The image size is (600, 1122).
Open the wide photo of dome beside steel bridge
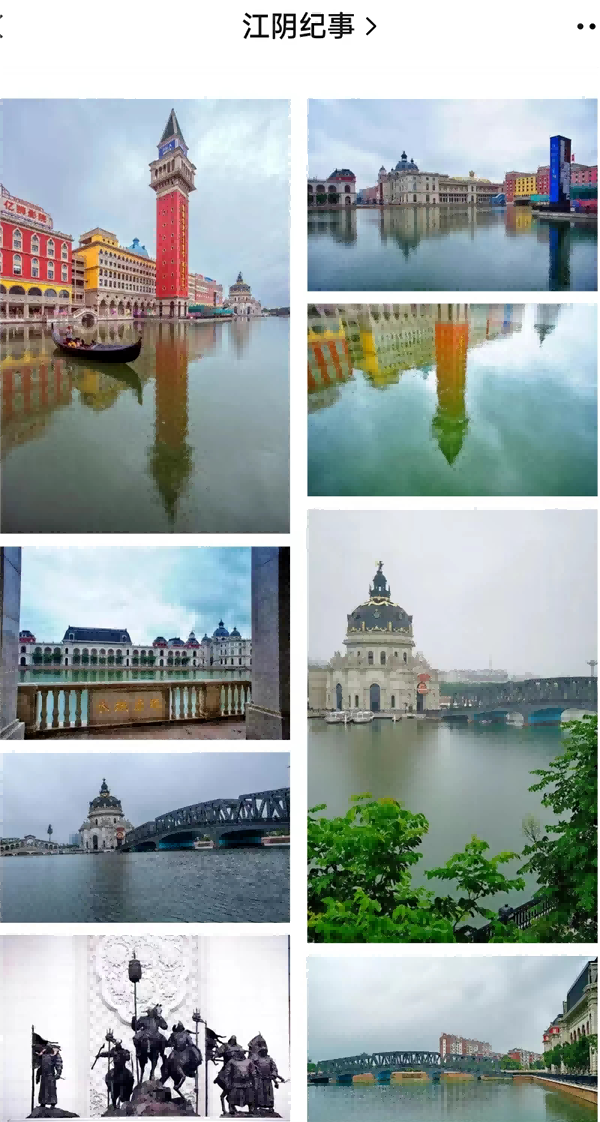(x=145, y=837)
